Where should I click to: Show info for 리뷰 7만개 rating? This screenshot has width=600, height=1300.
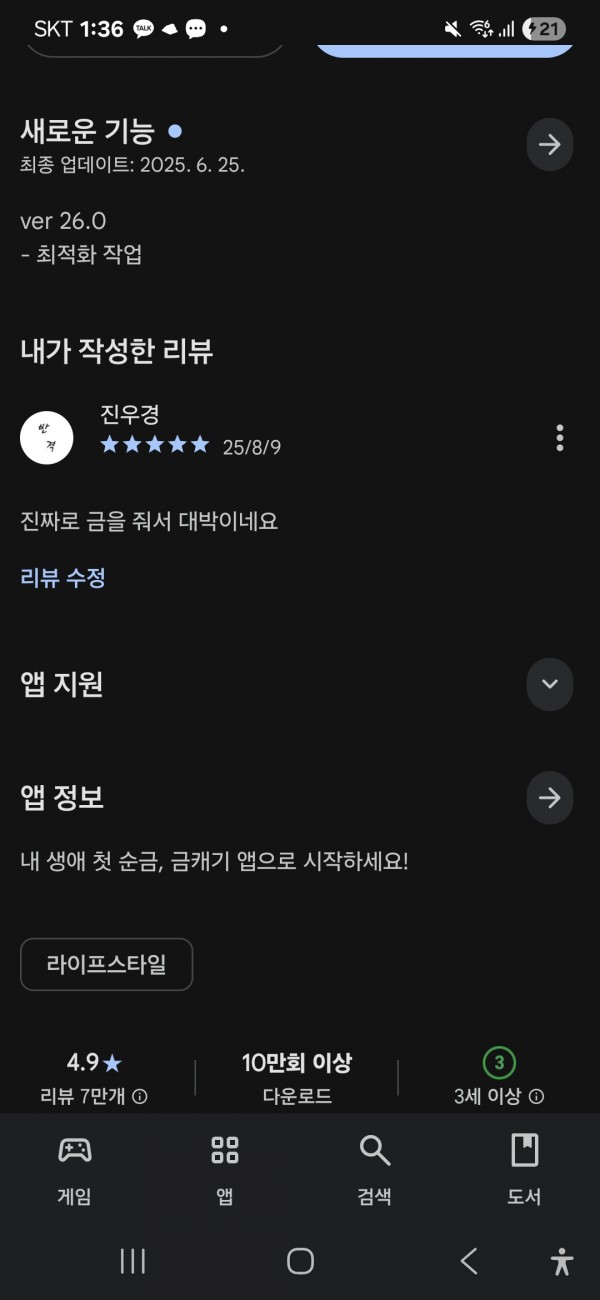pyautogui.click(x=140, y=1097)
